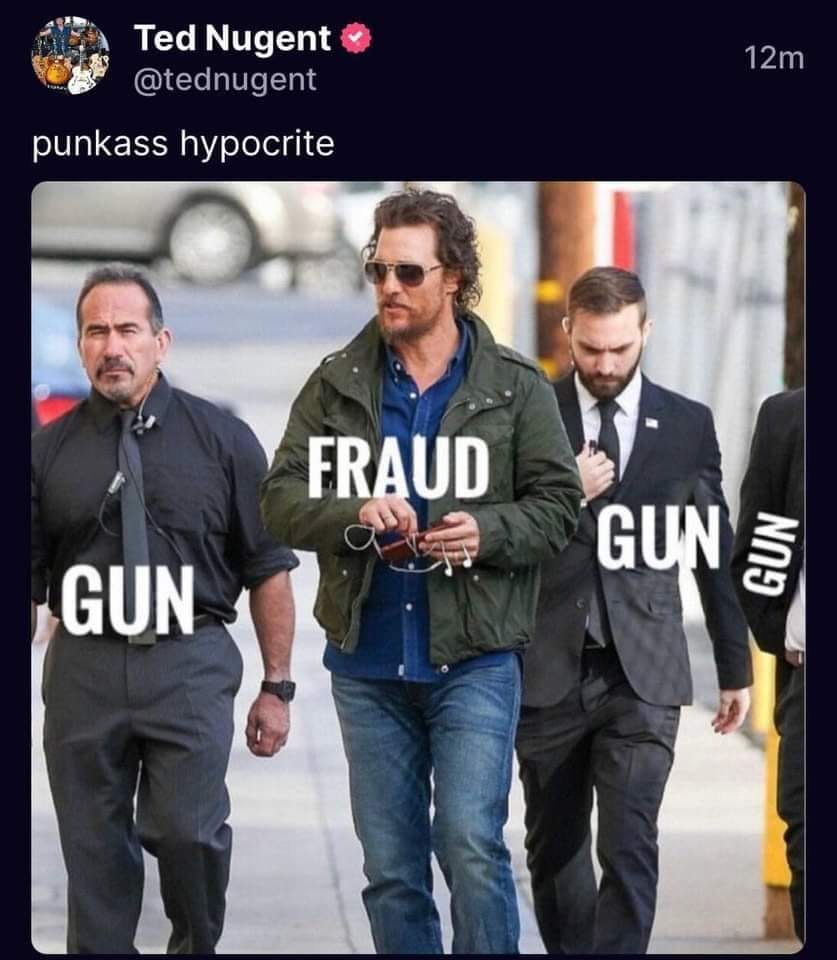Open the attached post image full screen
This screenshot has width=837, height=960.
pos(417,567)
